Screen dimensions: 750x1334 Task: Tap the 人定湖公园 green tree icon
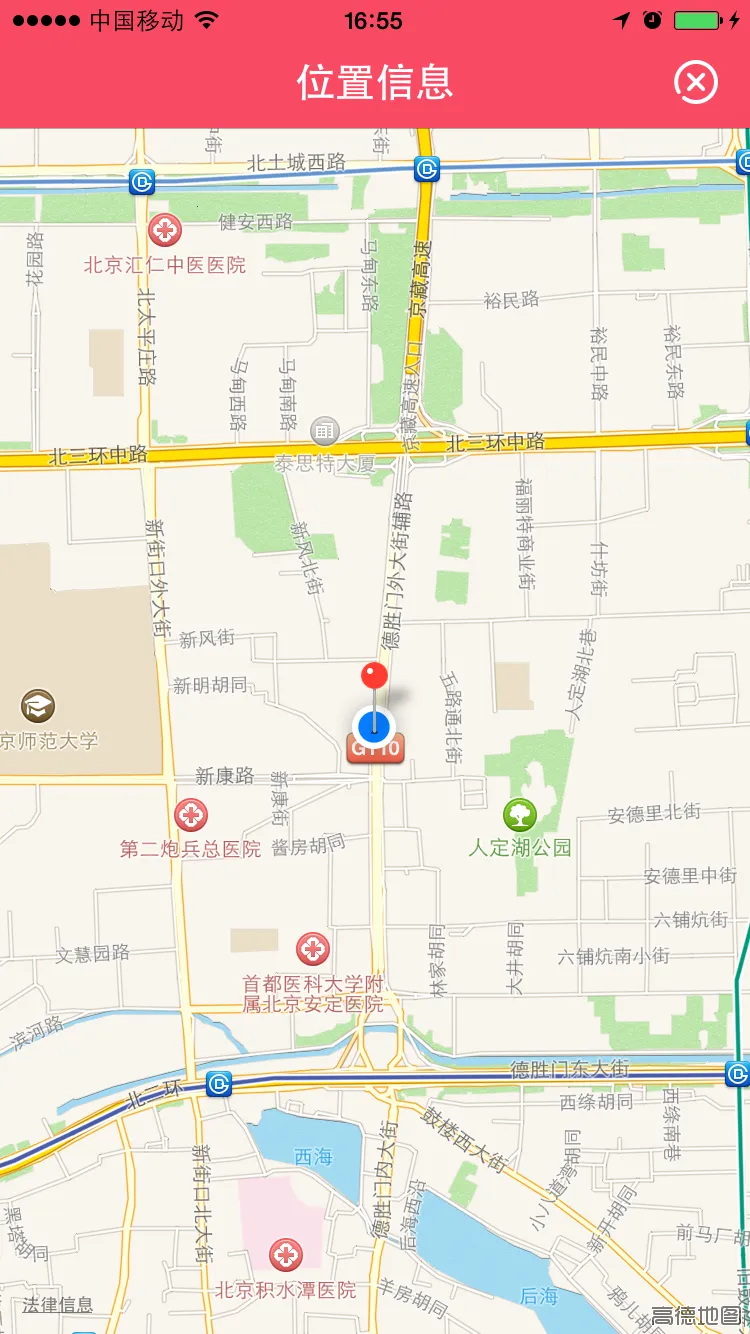coord(519,816)
